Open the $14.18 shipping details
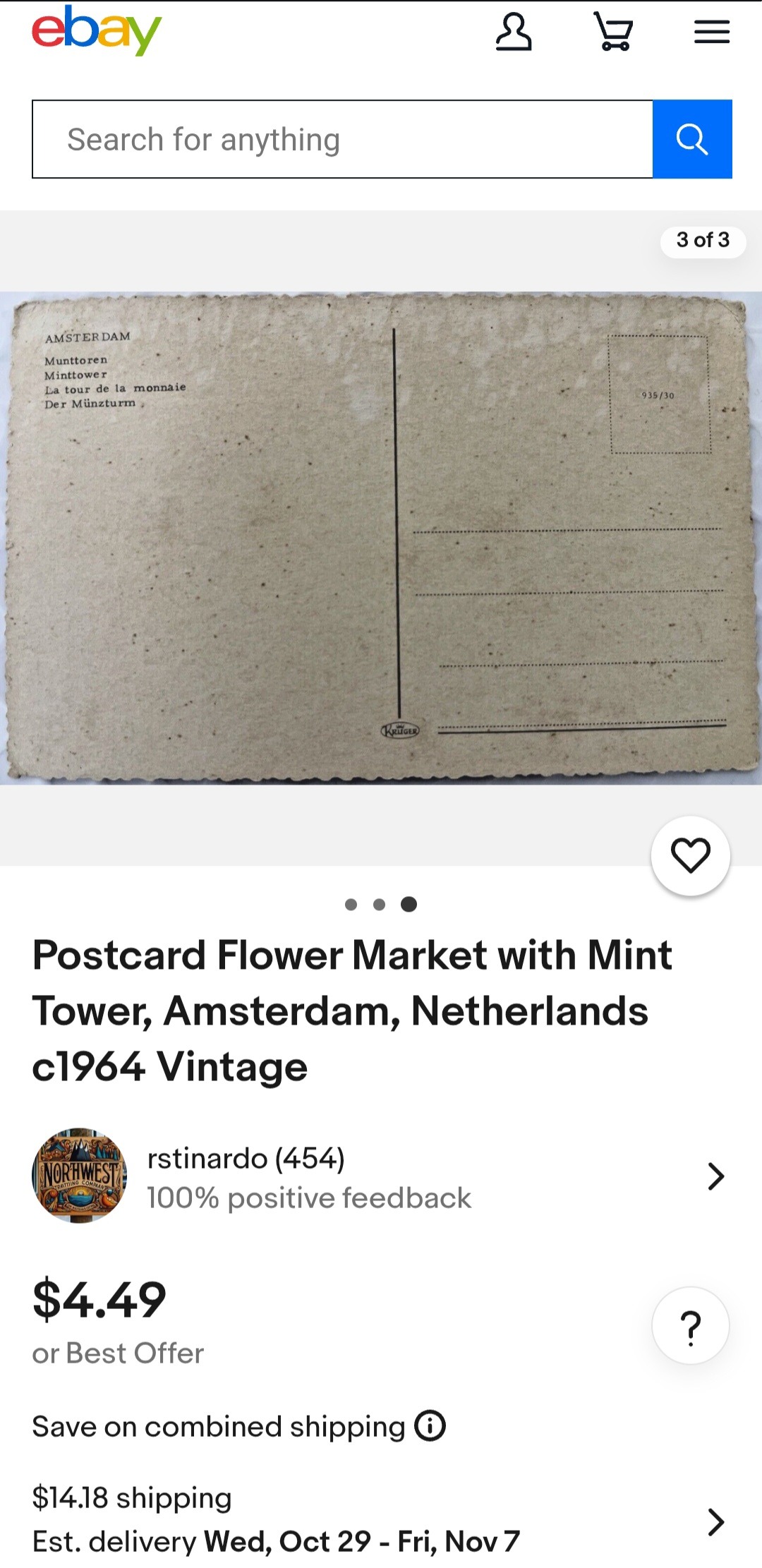Screen dimensions: 762x1568 coord(380,1520)
